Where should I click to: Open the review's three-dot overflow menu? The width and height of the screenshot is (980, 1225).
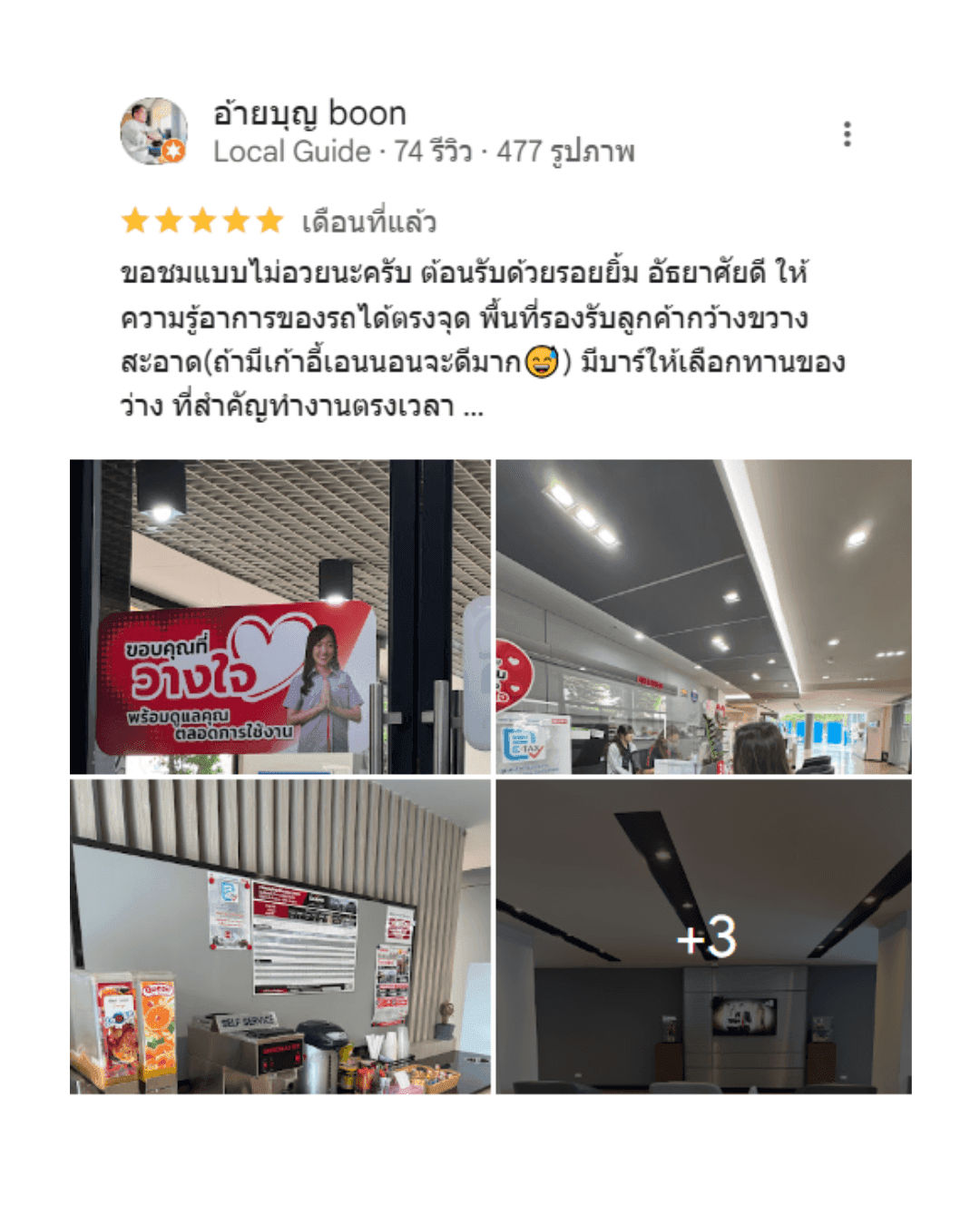(x=847, y=133)
